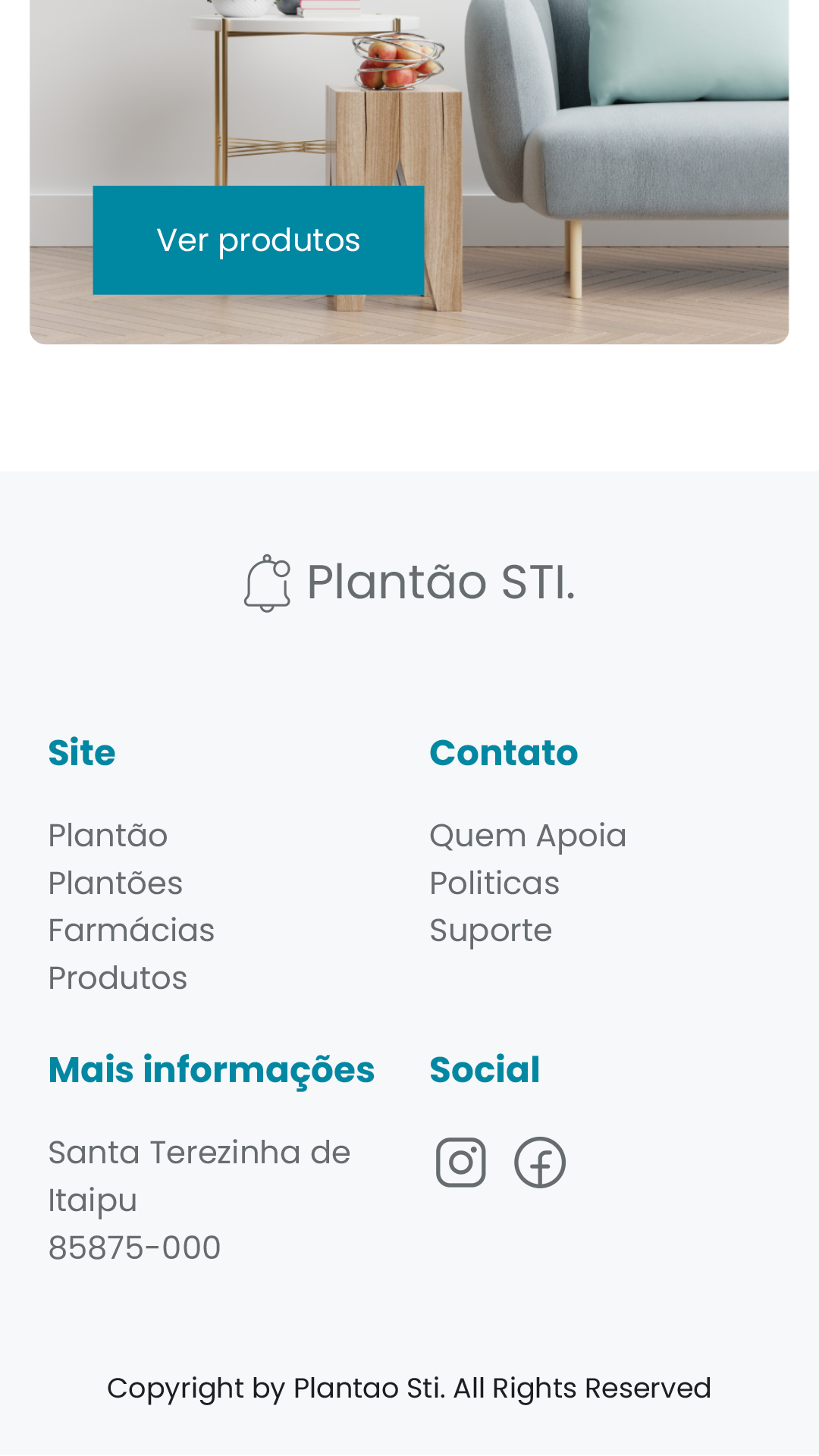Go to the Plantões page

coord(115,883)
